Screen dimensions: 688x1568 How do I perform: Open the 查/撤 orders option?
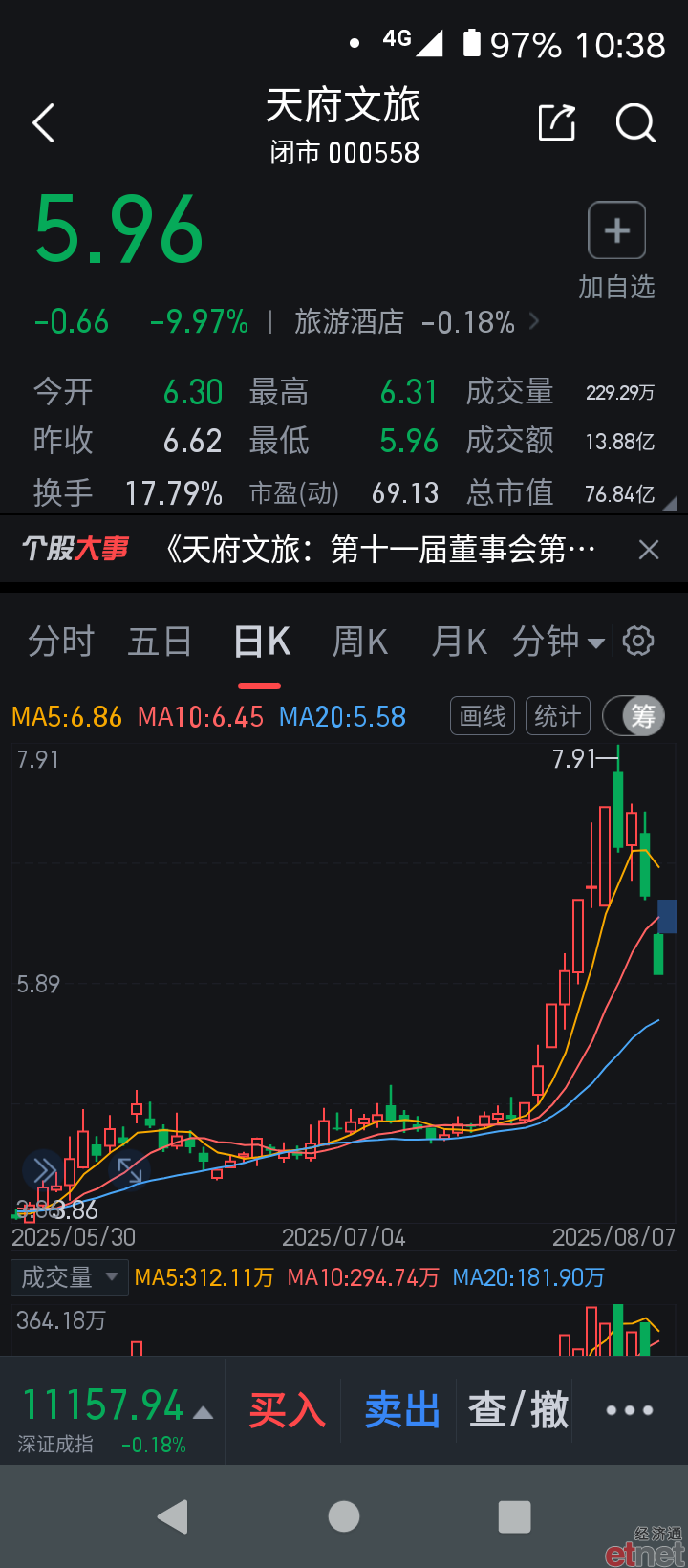(519, 1410)
